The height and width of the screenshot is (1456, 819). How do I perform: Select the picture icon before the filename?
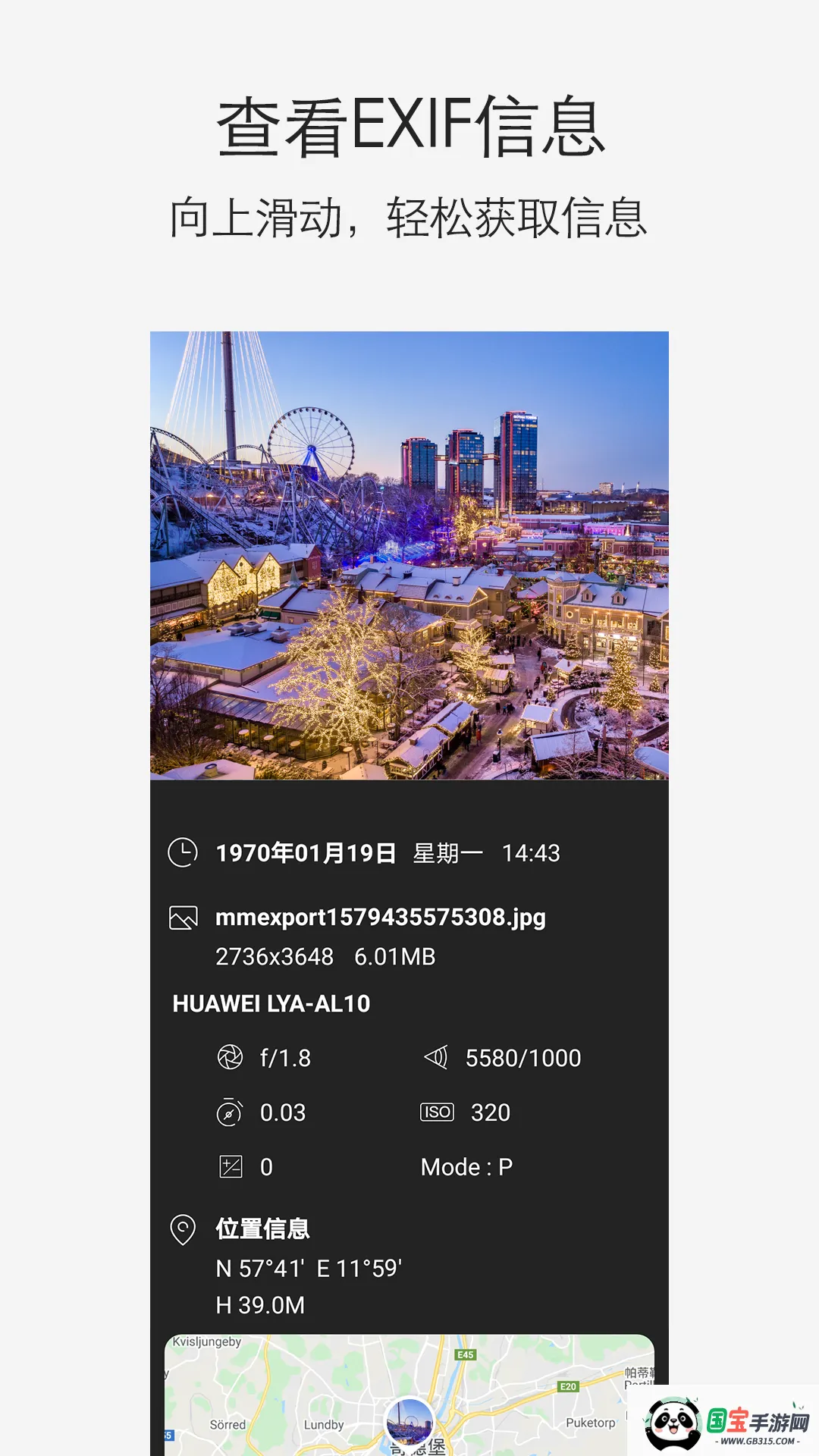182,918
